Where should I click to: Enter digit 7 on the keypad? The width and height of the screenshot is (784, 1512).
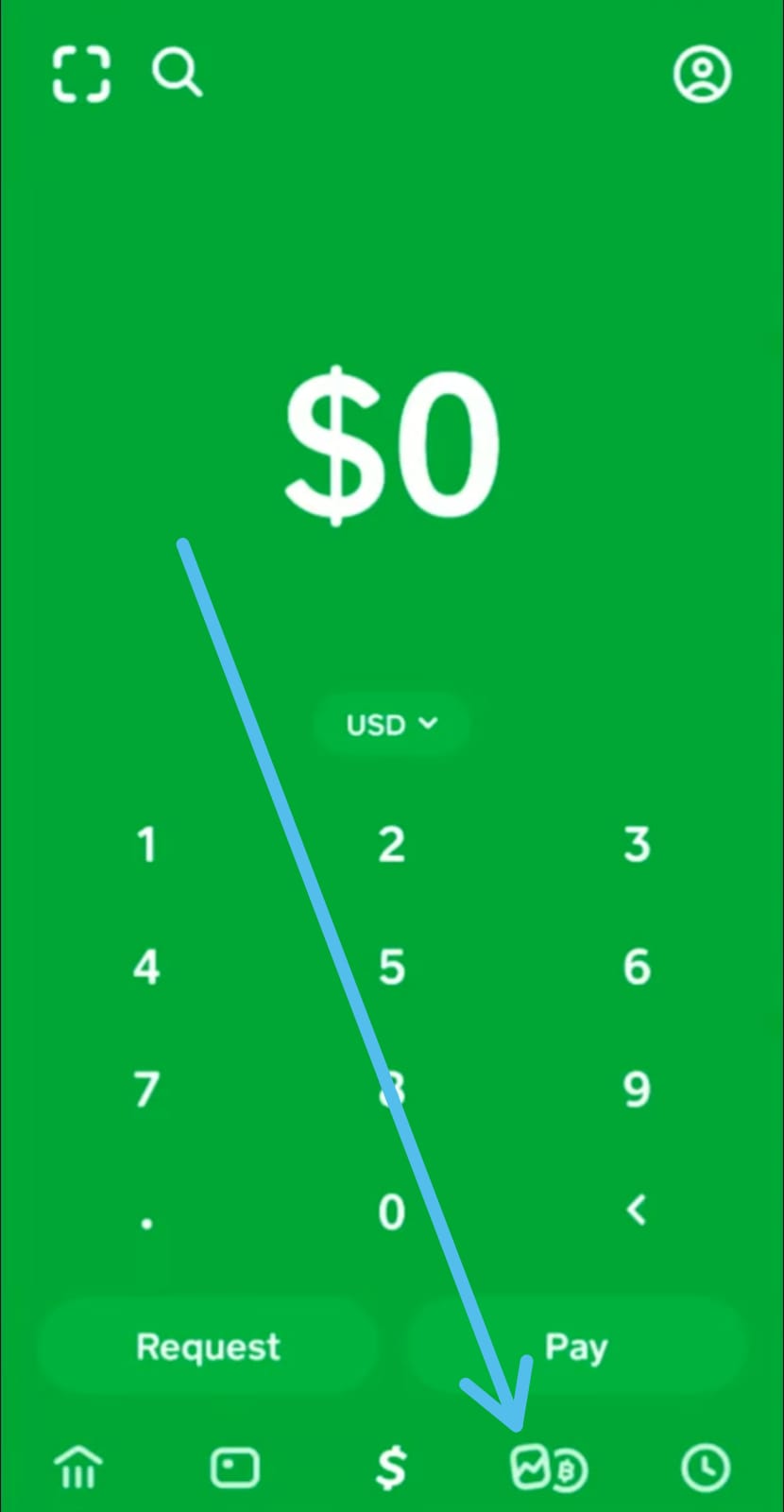click(146, 1089)
